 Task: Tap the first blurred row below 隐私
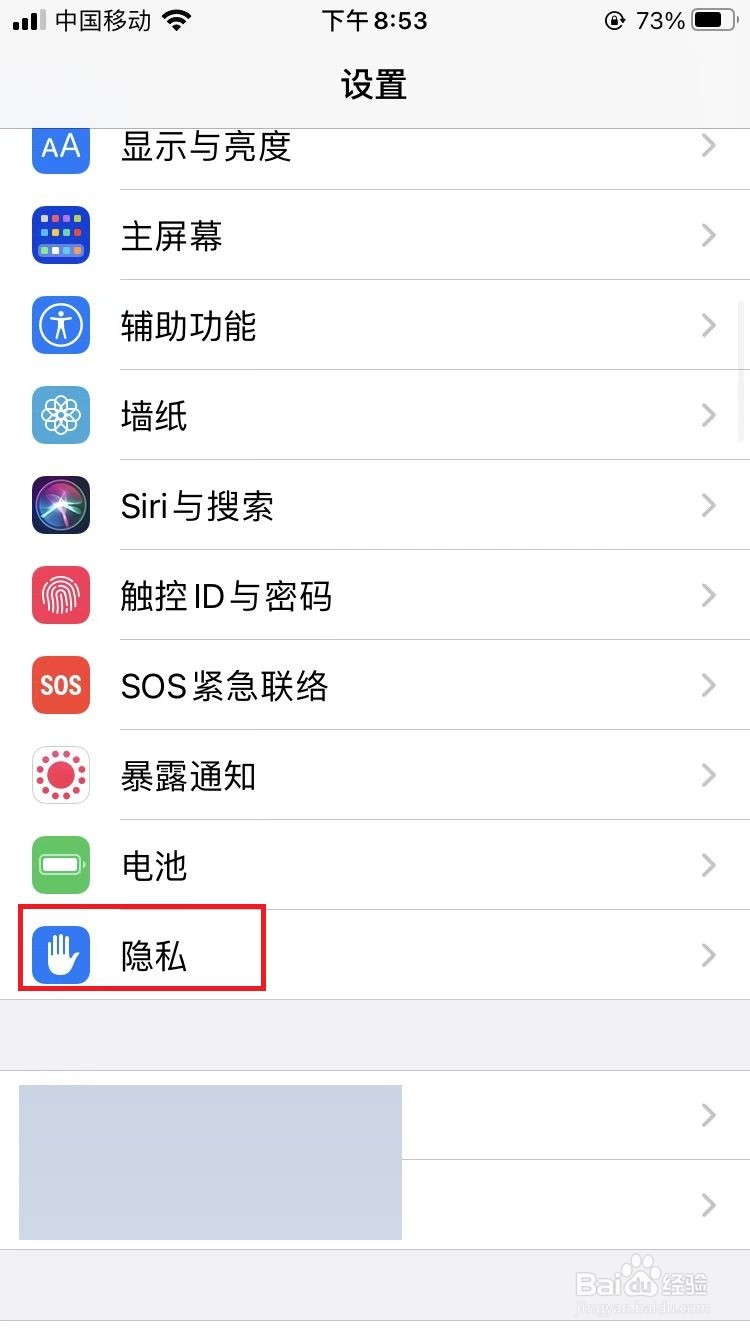coord(375,1116)
